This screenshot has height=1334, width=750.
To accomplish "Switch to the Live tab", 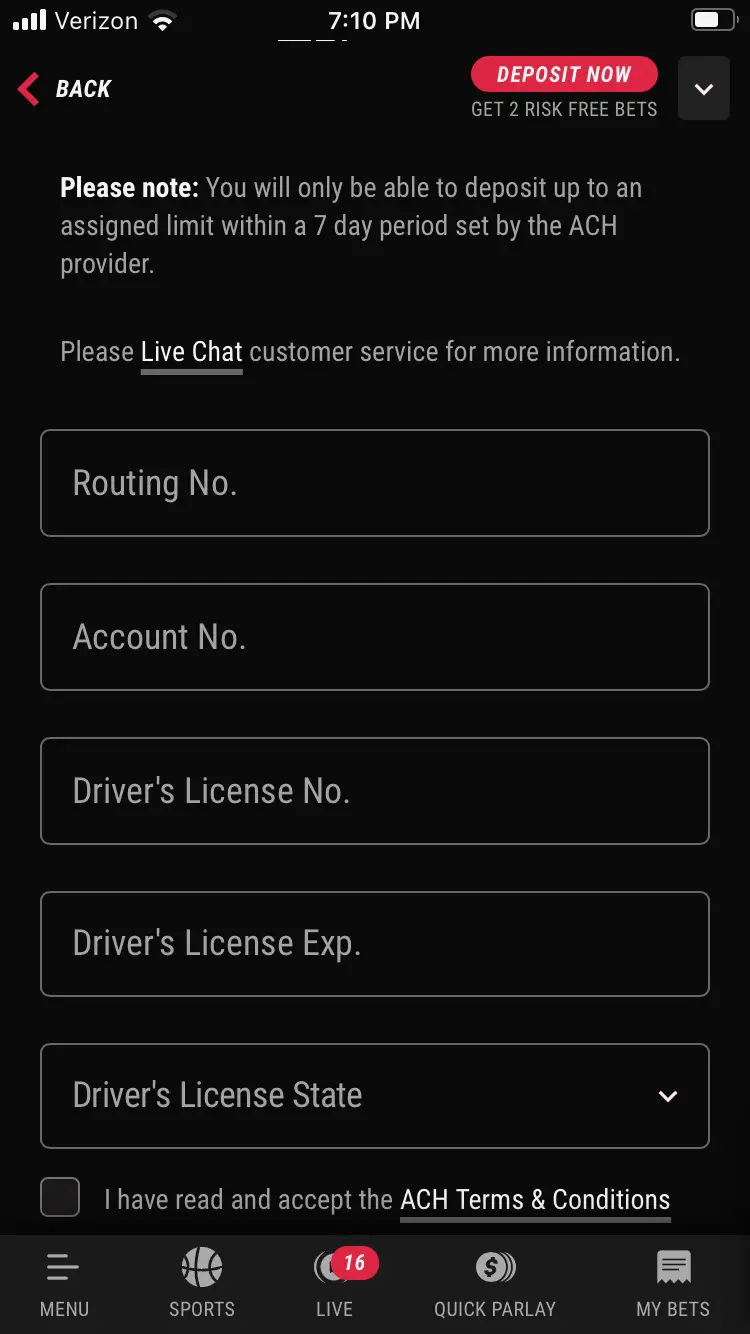I will (x=335, y=1285).
